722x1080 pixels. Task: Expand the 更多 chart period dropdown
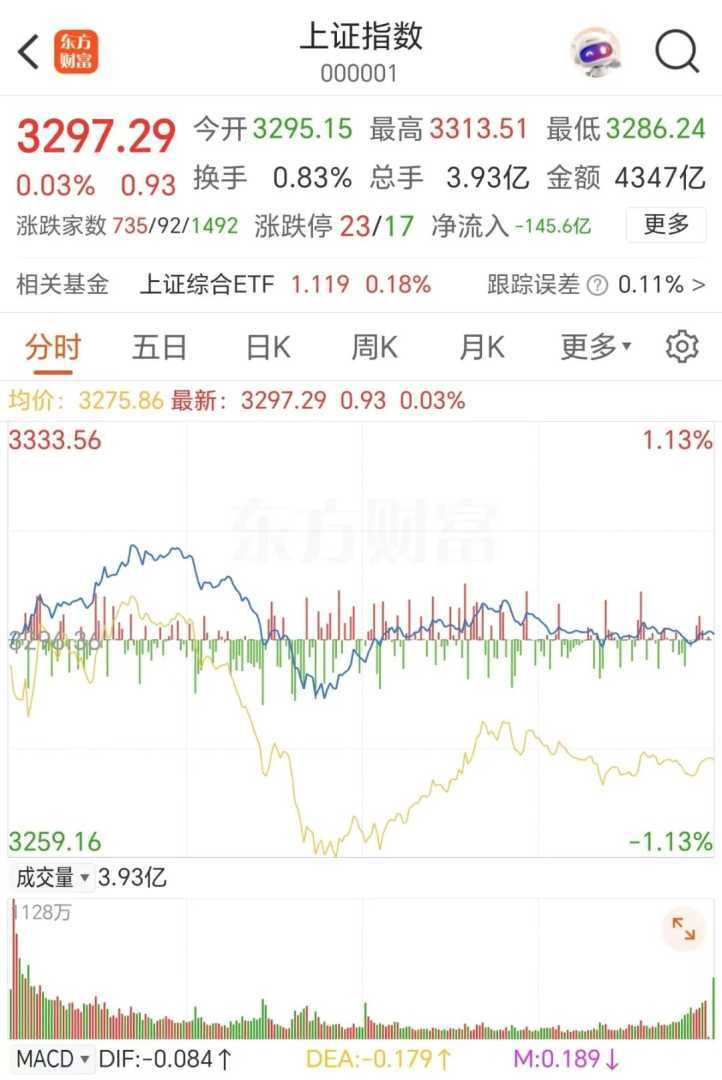pyautogui.click(x=596, y=347)
